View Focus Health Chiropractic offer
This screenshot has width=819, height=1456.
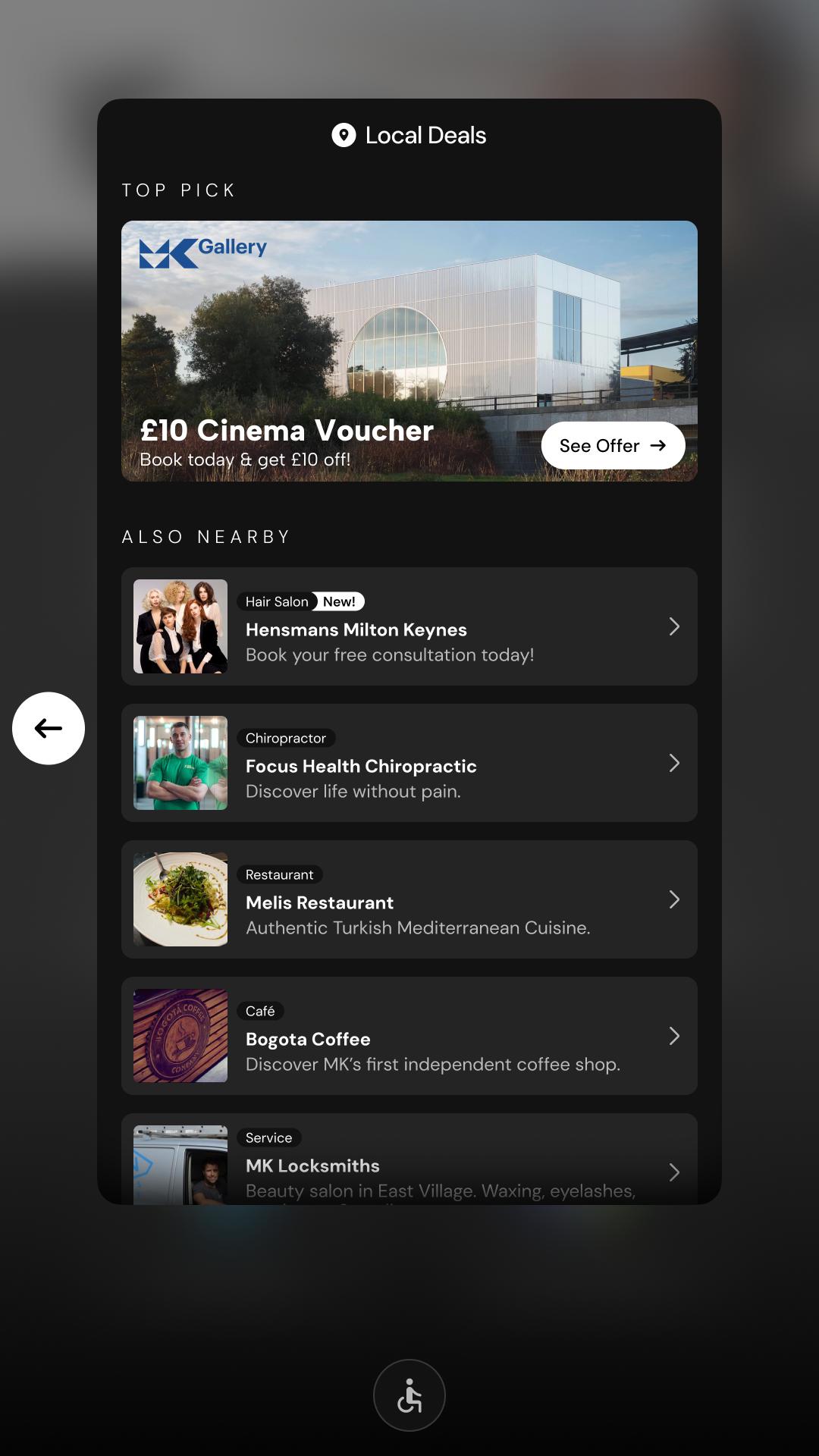pos(409,763)
